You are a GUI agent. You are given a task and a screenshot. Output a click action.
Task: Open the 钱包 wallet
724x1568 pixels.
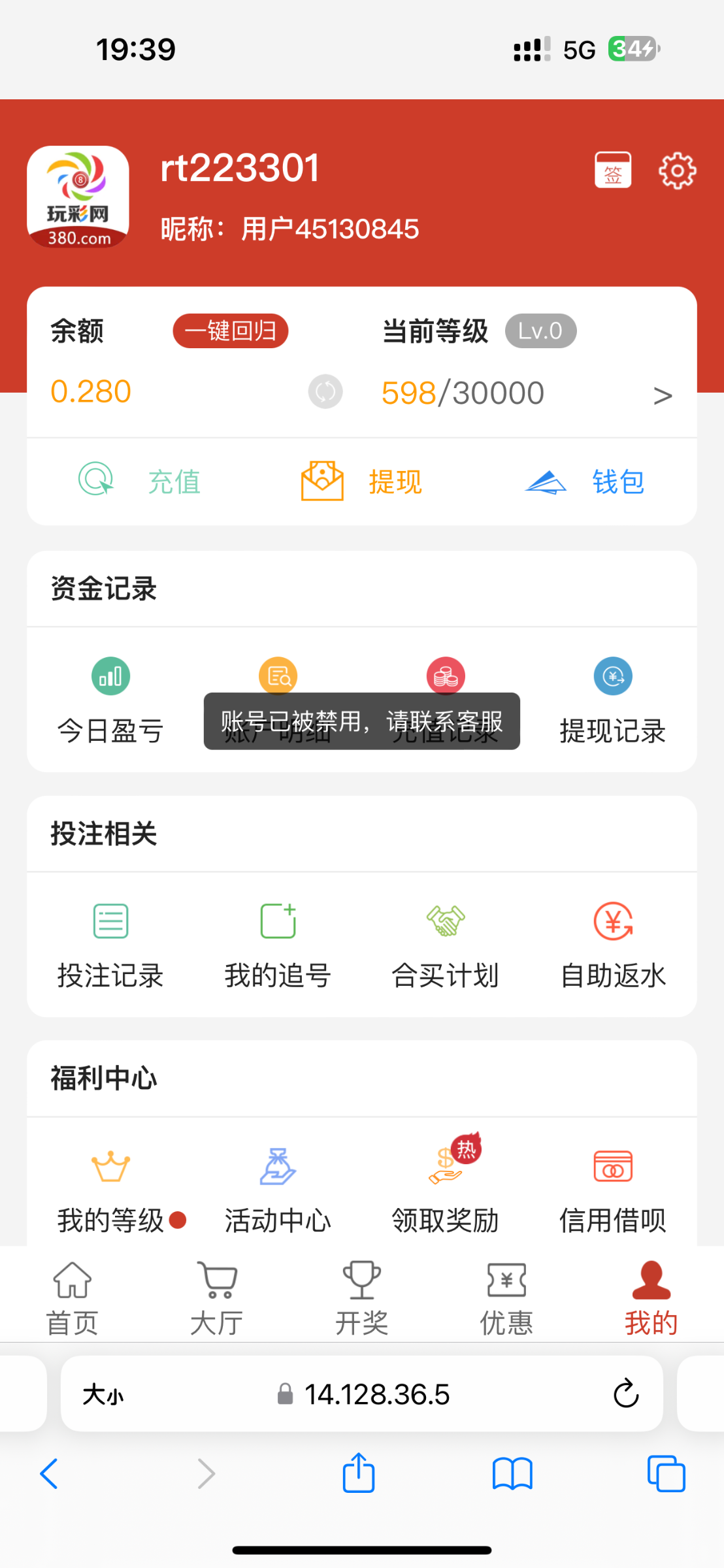(585, 482)
